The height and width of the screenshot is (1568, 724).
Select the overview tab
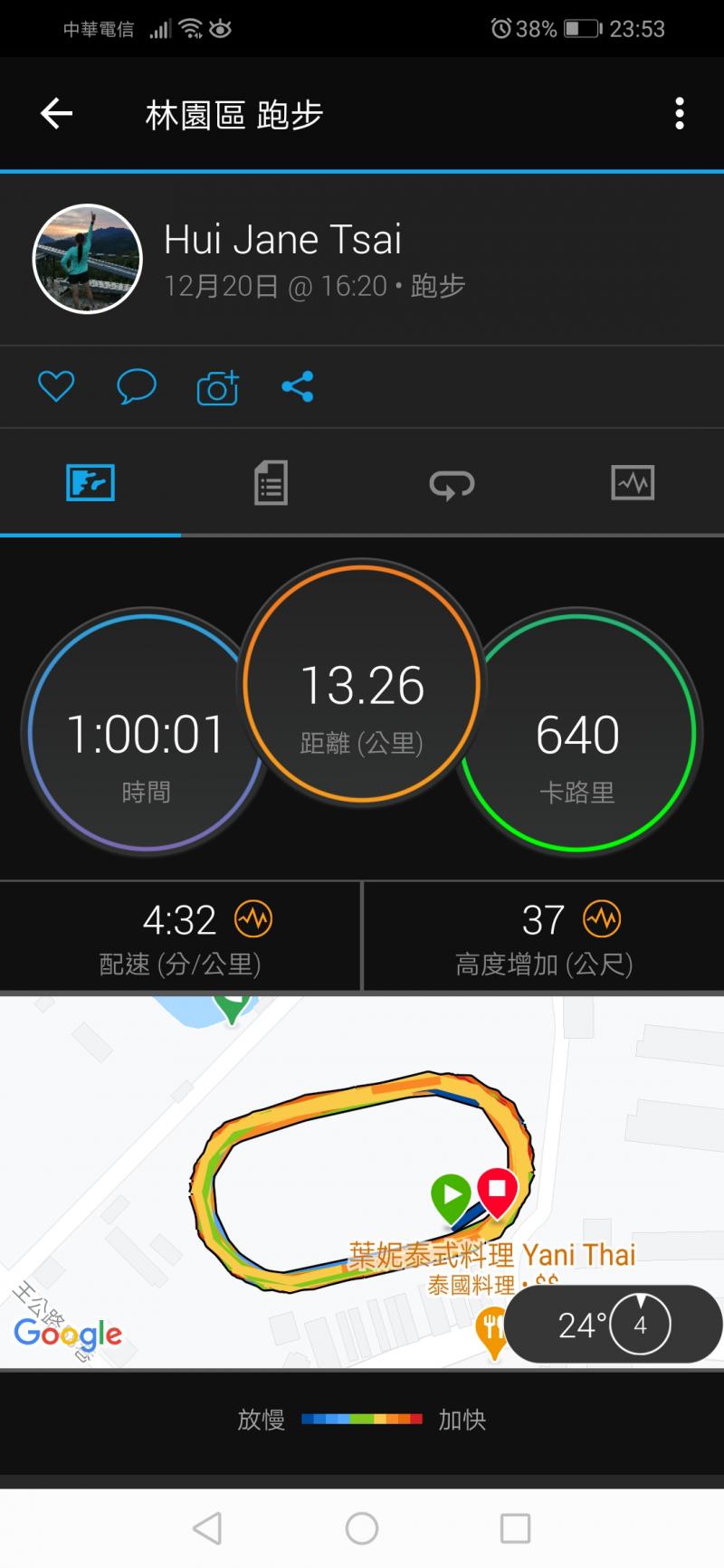click(x=90, y=482)
